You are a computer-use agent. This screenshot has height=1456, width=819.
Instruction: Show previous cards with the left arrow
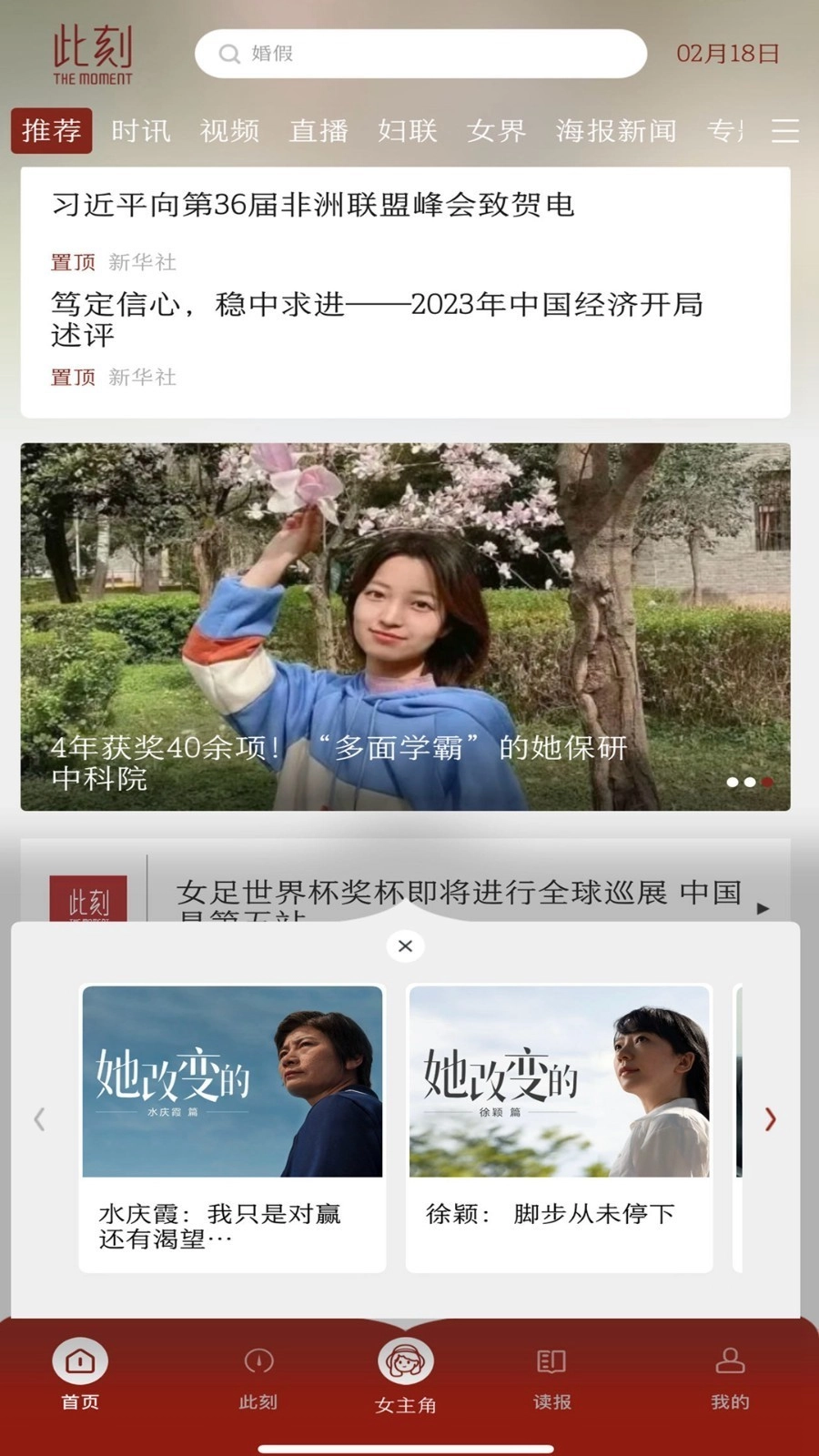(39, 1119)
